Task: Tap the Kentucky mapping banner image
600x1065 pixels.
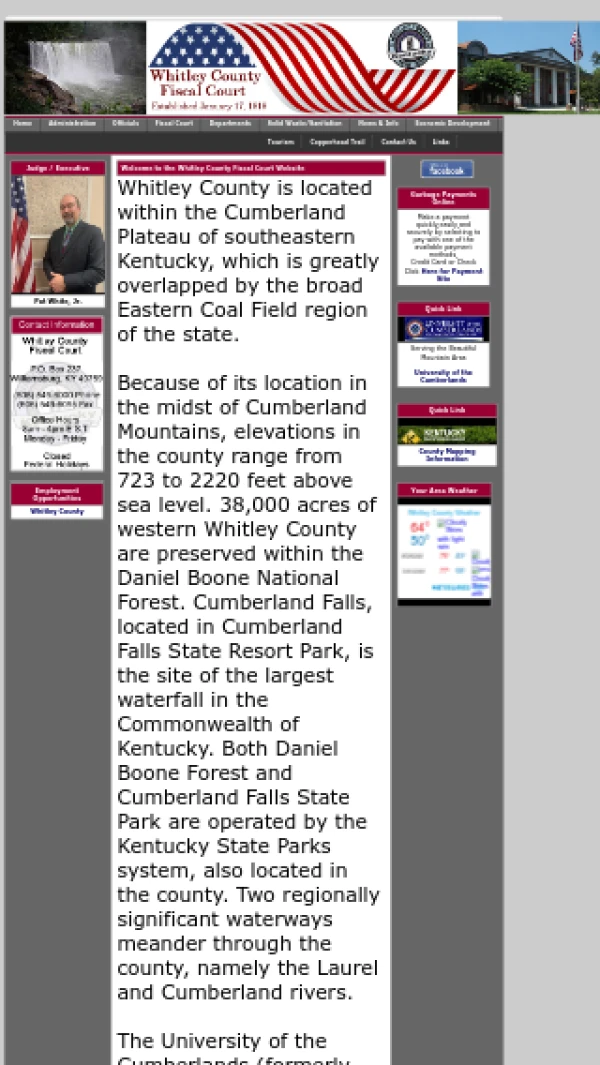Action: click(x=446, y=435)
